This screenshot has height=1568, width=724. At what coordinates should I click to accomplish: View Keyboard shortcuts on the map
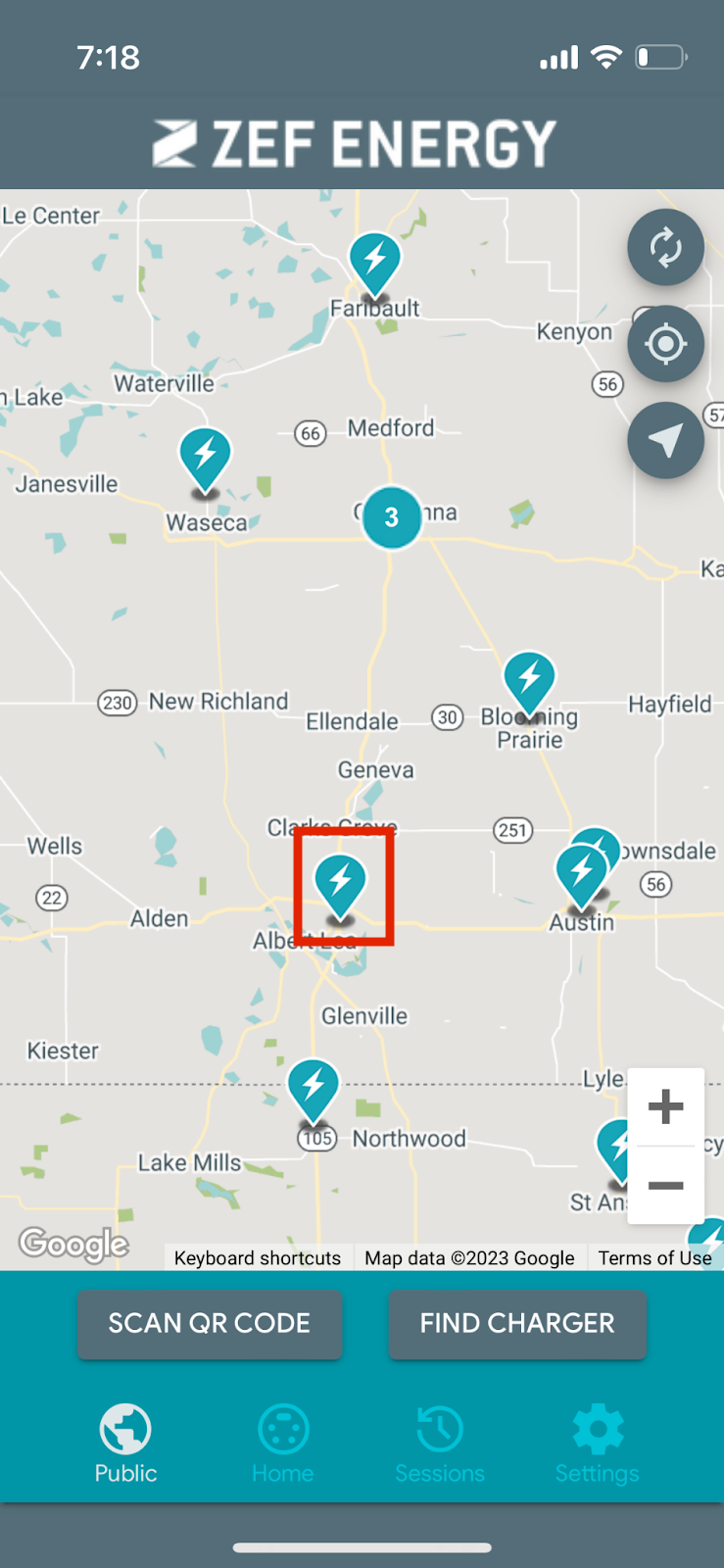[258, 1258]
